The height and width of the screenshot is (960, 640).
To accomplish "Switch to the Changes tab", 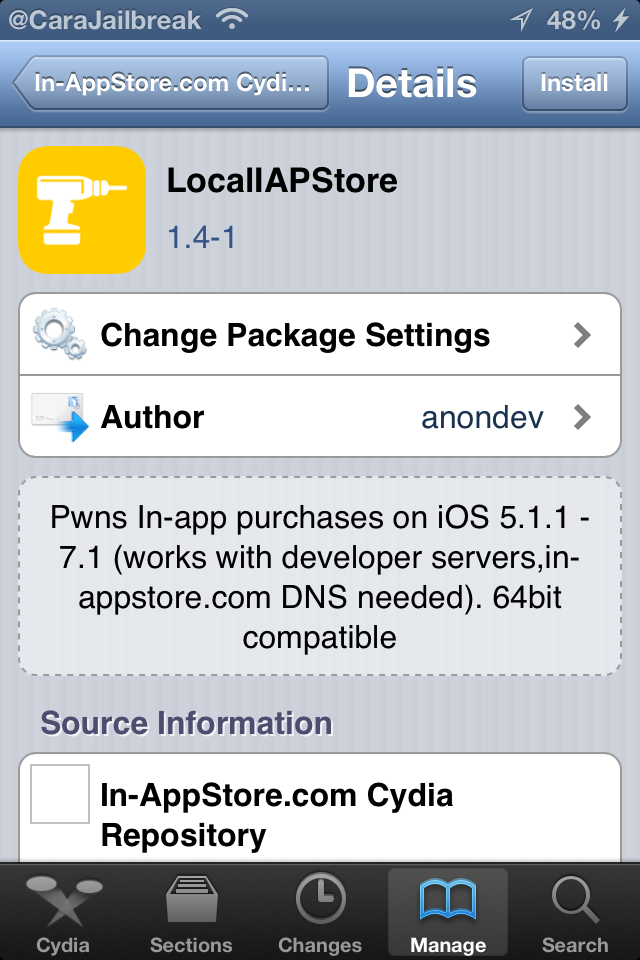I will (320, 914).
